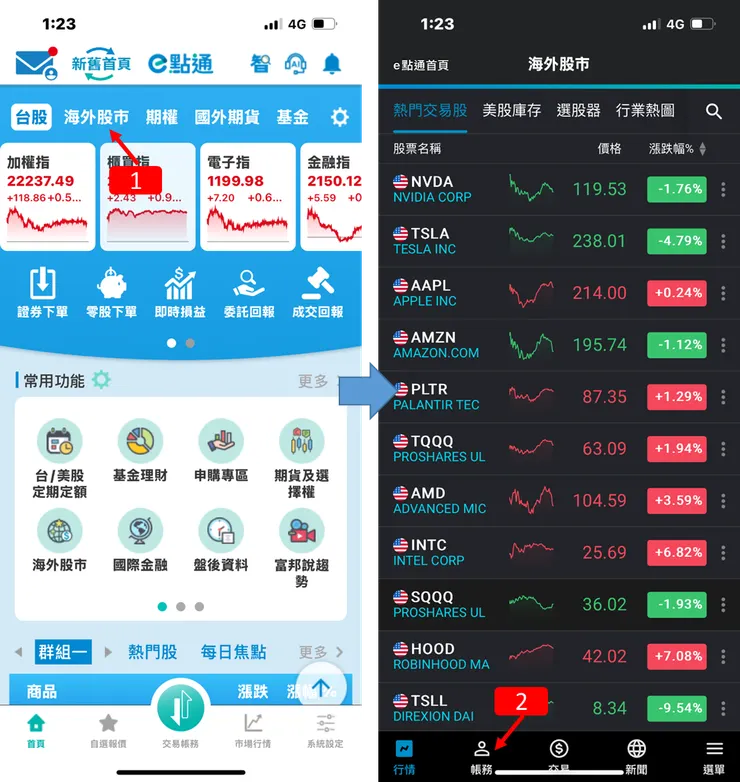Switch to the 行業熱圖 tab

[x=644, y=112]
